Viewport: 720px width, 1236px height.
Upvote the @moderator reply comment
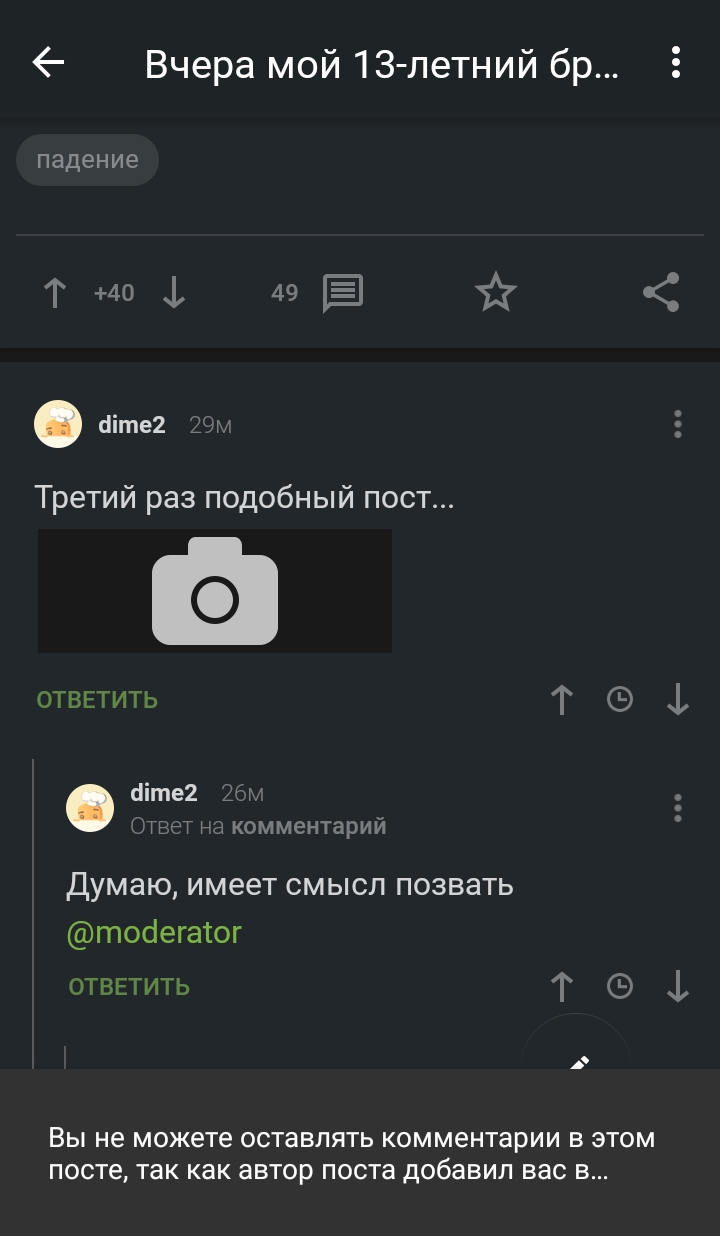pos(562,987)
